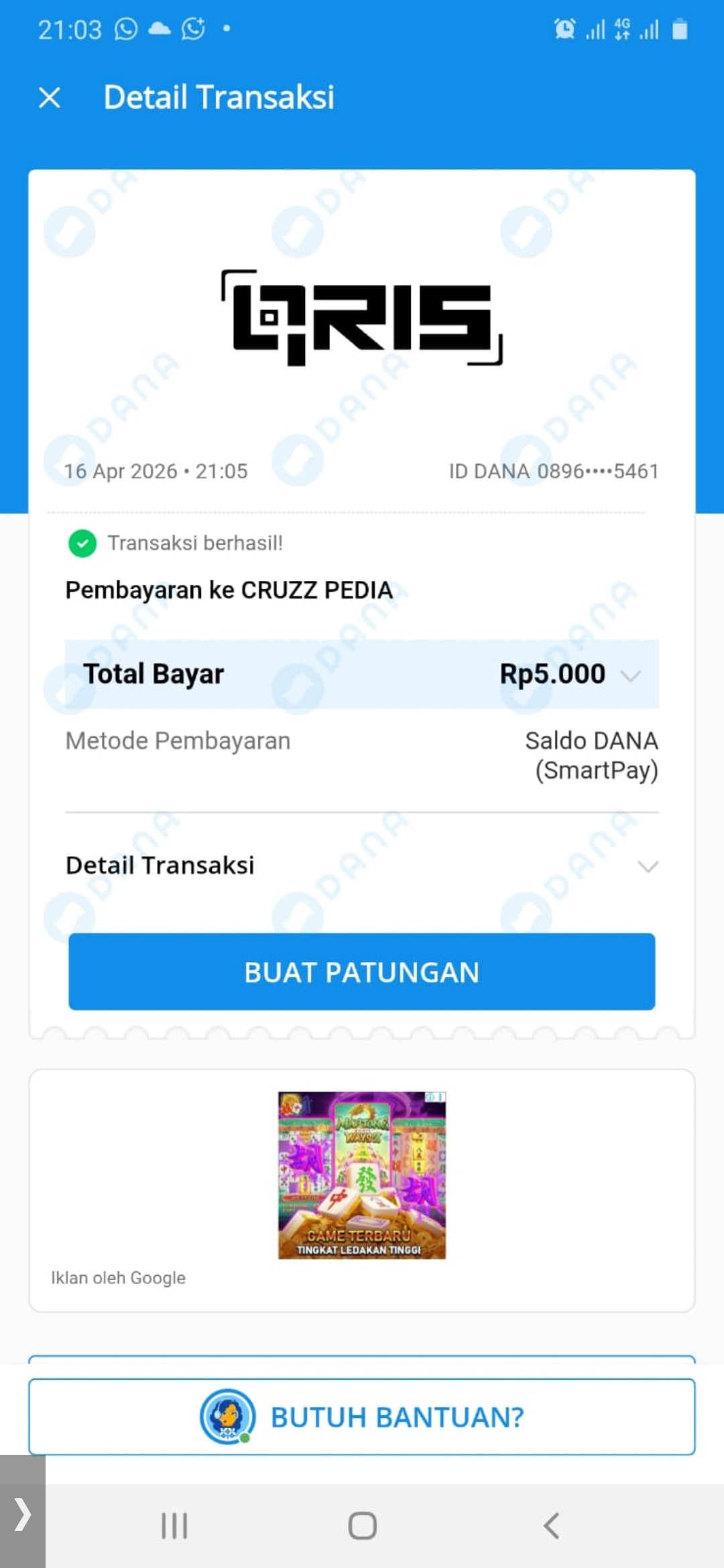
Task: Open the Mahjong Ways game ad
Action: point(361,1176)
